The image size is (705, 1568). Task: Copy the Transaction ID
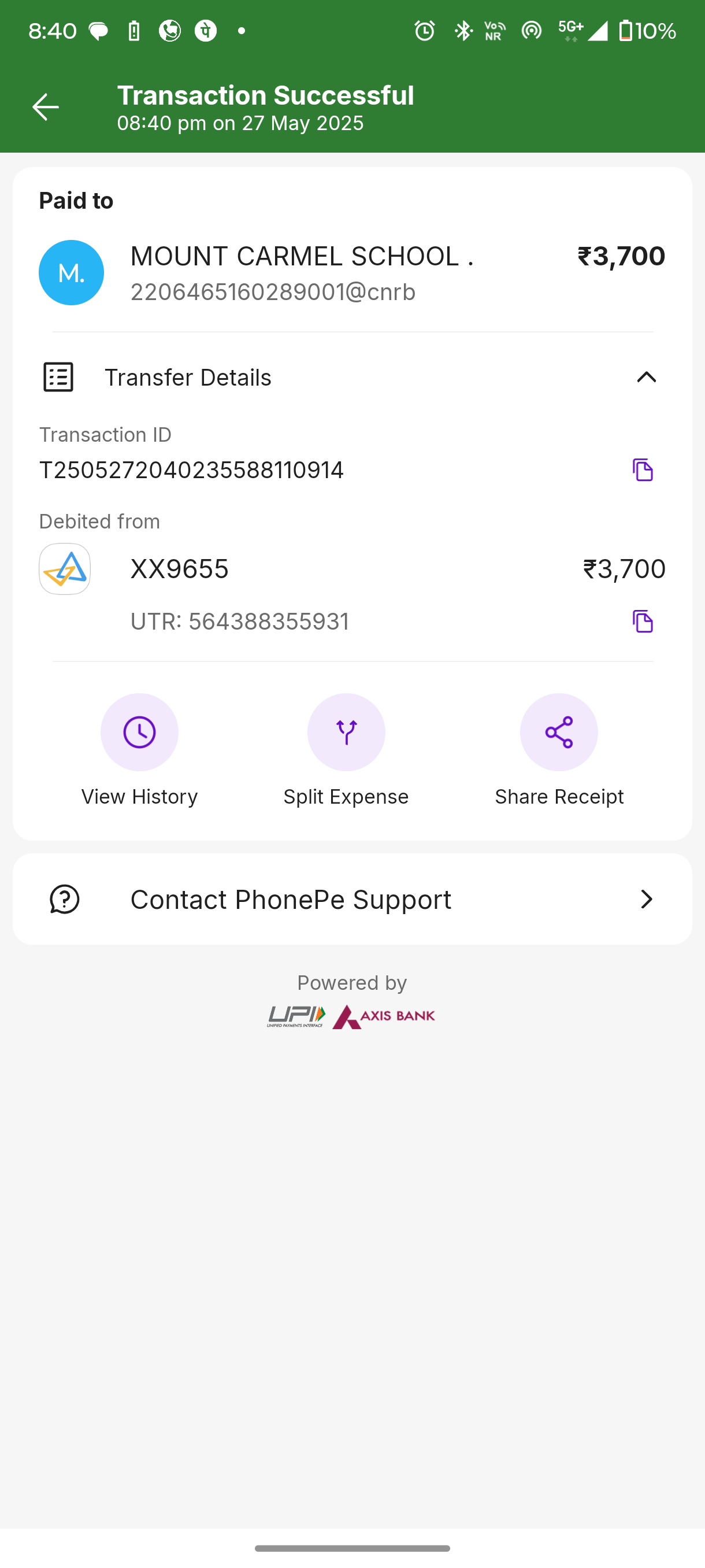click(x=643, y=470)
